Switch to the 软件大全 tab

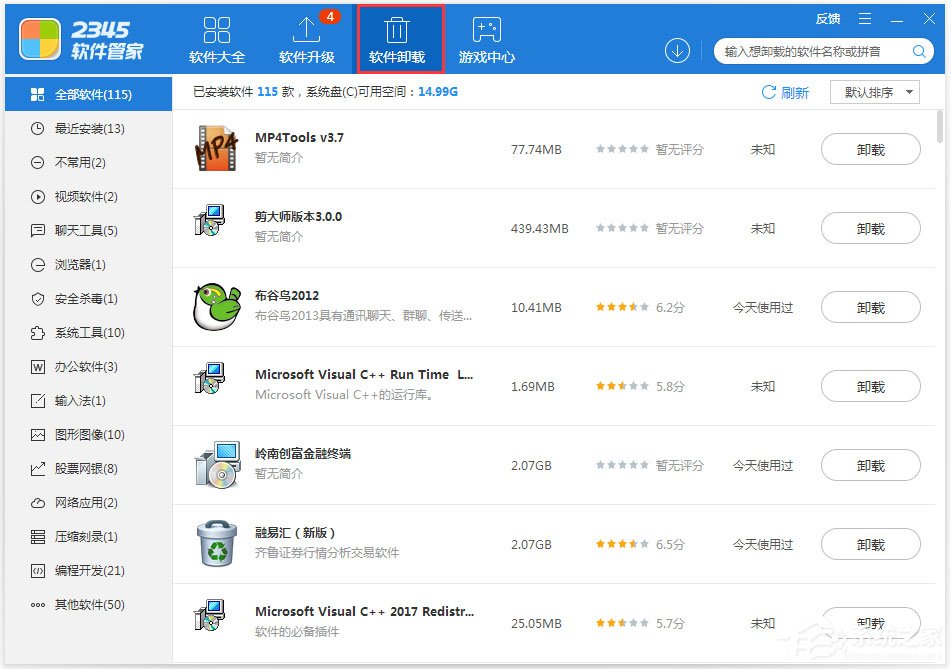(x=217, y=40)
